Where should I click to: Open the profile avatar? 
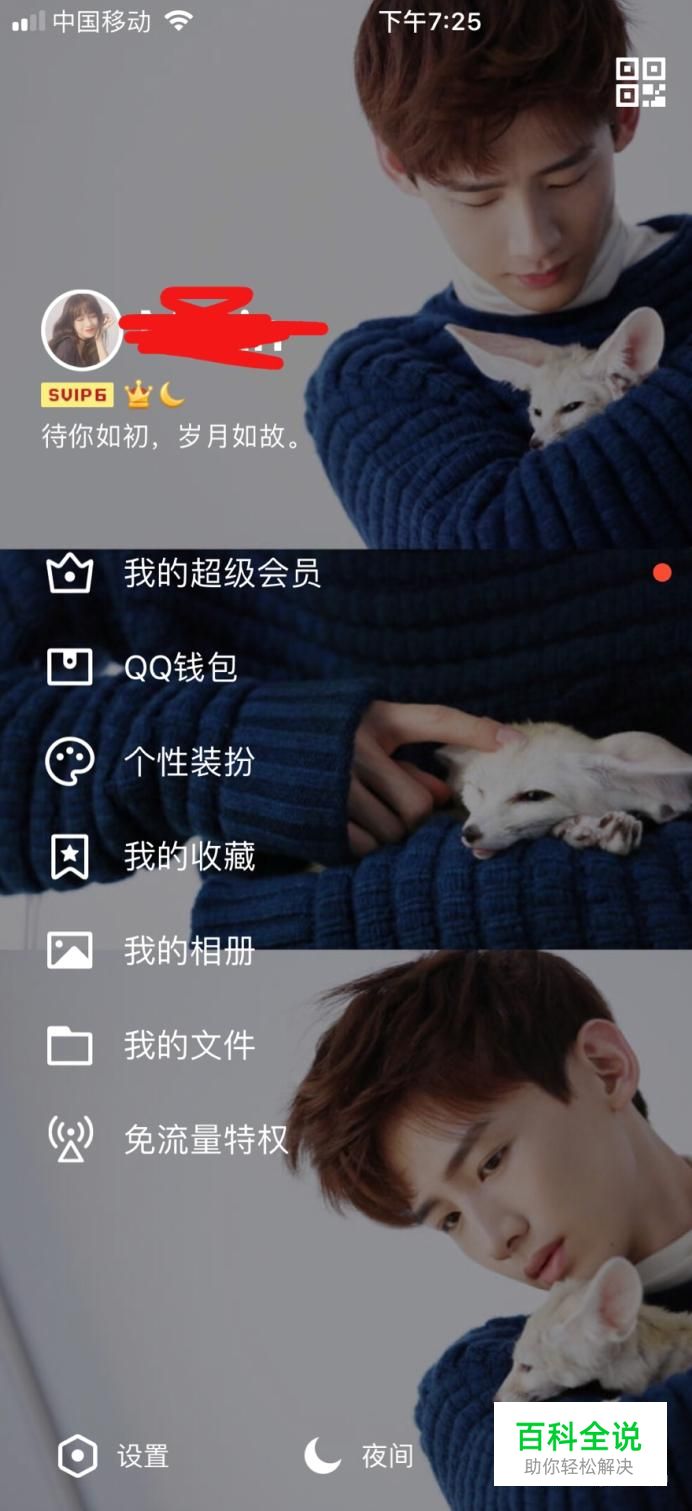point(81,330)
